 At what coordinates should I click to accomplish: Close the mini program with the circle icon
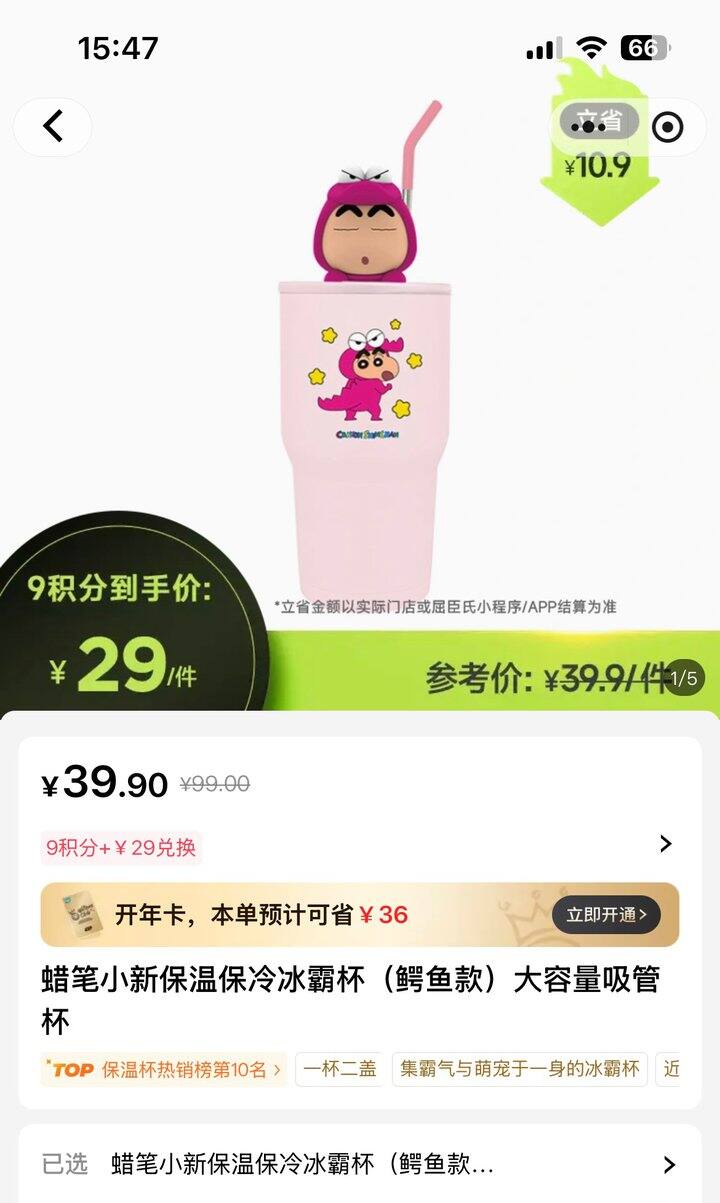pyautogui.click(x=667, y=127)
